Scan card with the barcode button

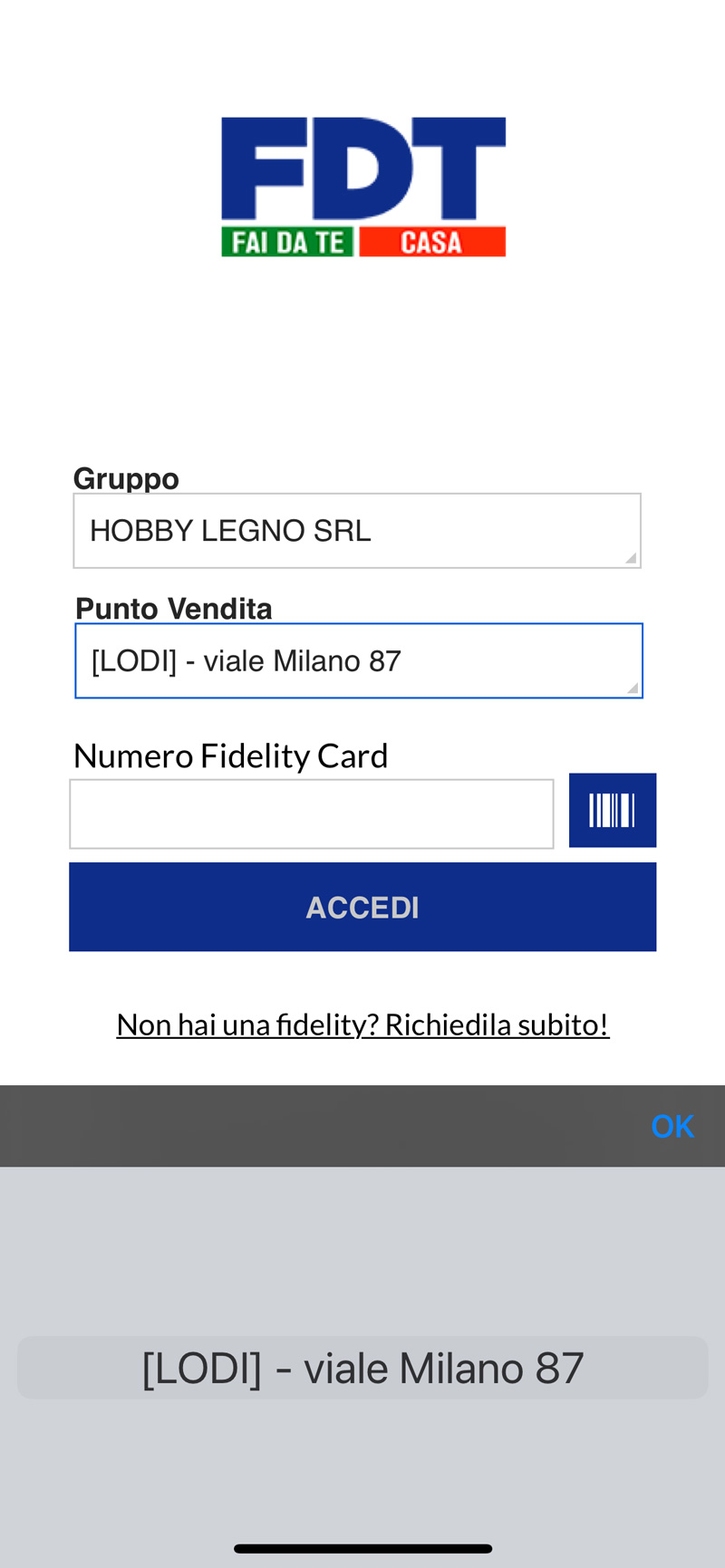(x=613, y=810)
